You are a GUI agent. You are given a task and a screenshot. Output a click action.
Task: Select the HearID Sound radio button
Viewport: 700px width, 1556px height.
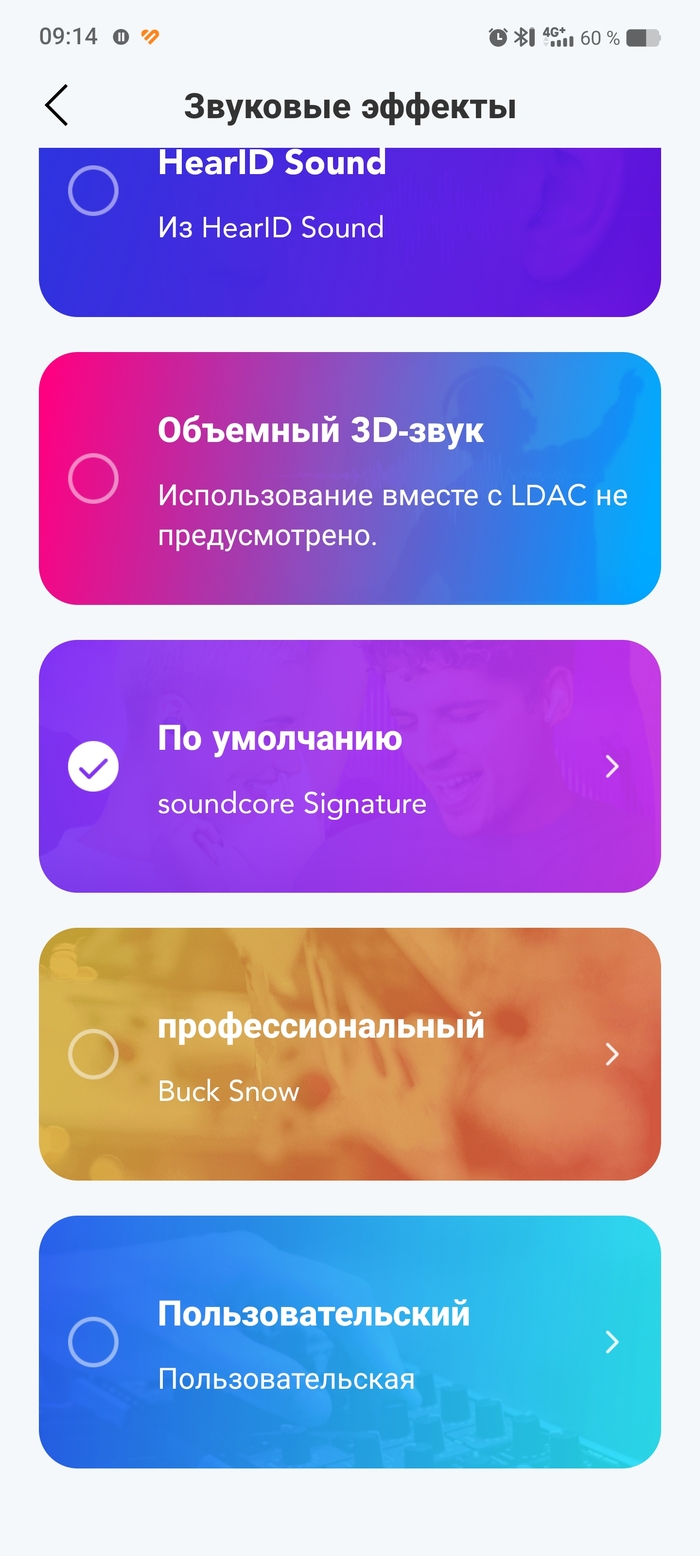pos(93,191)
